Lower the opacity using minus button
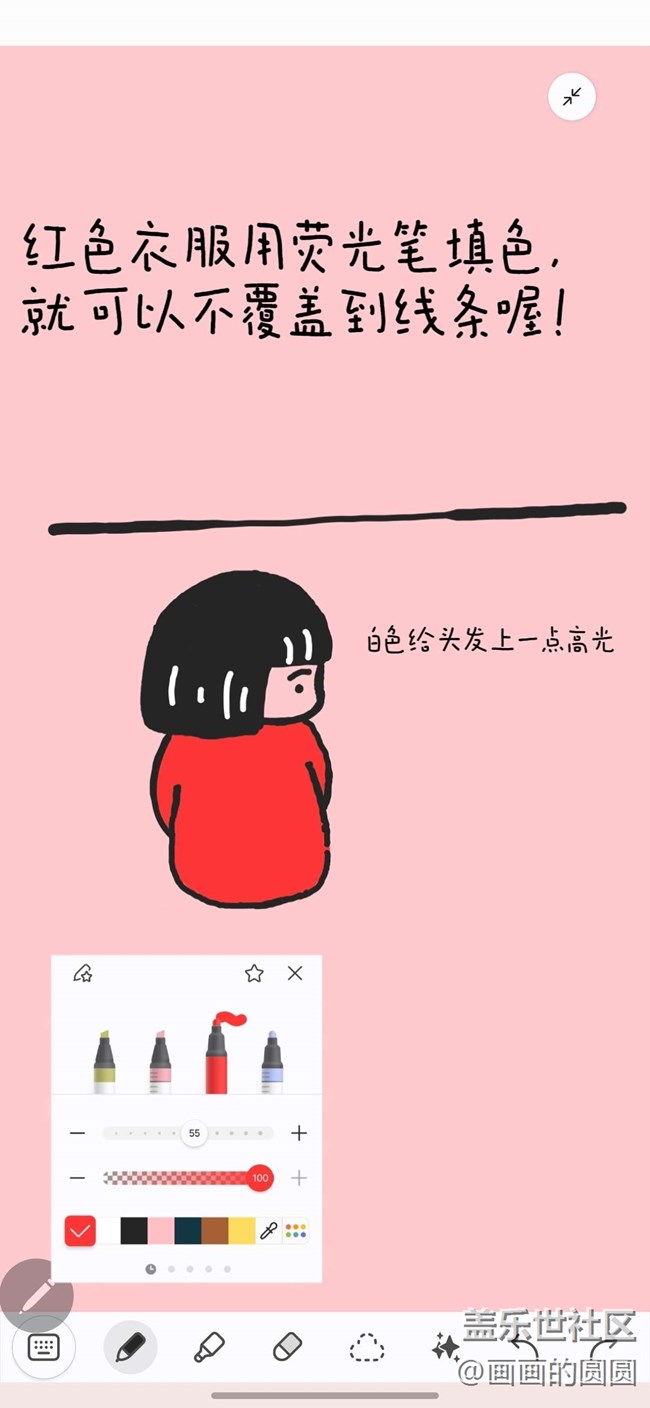This screenshot has width=650, height=1408. point(78,1178)
